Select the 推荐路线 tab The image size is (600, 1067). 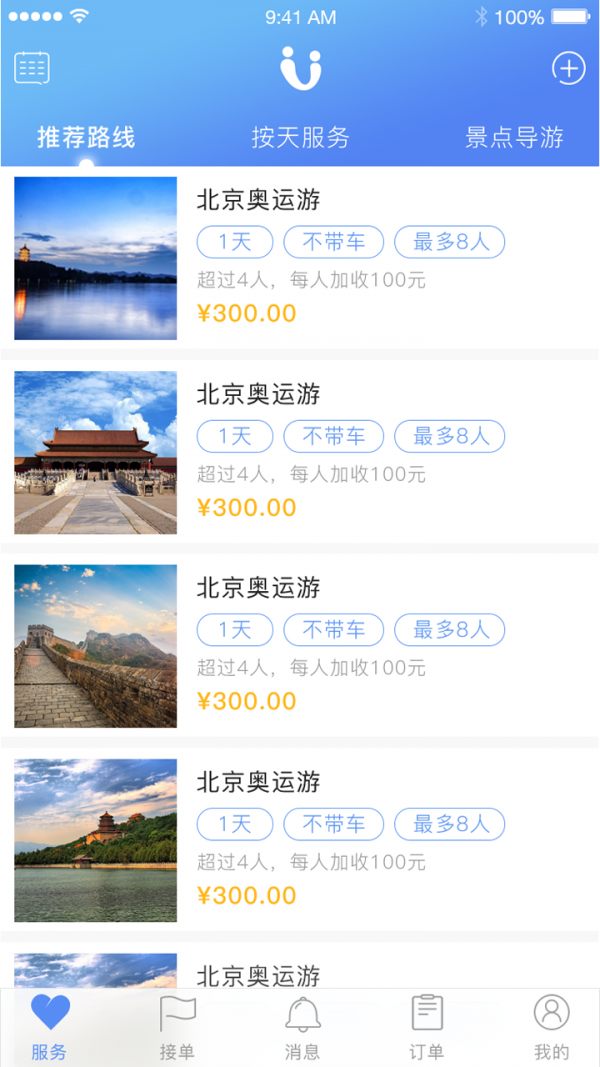click(86, 137)
